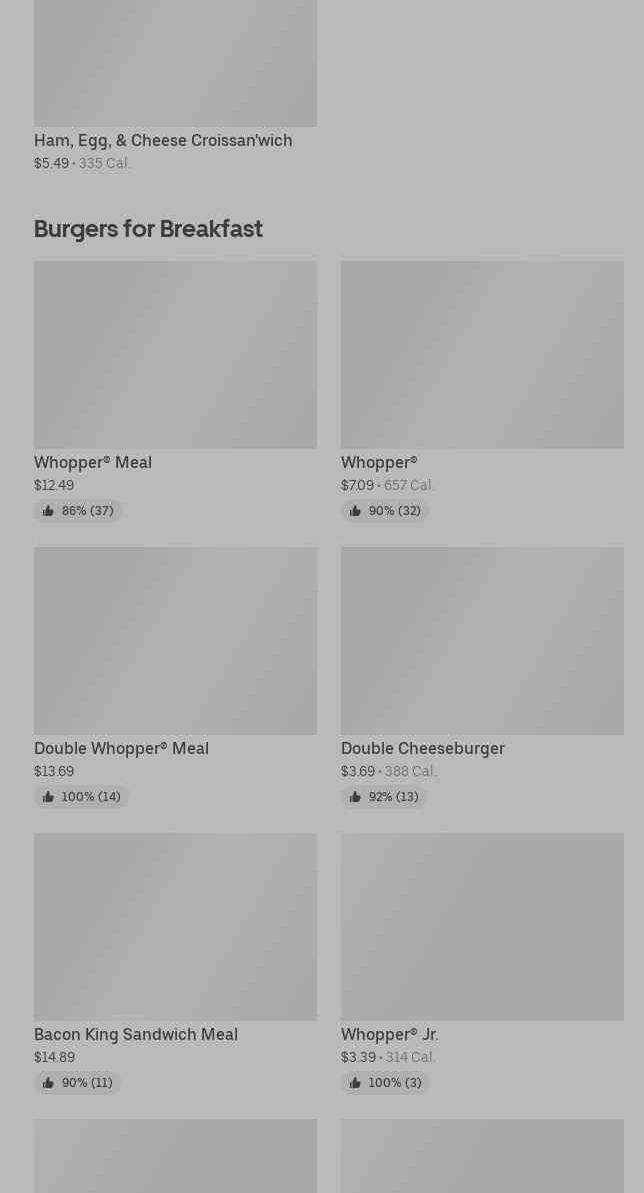This screenshot has width=644, height=1193.
Task: Select the Whopper Jr. item
Action: pos(482,963)
